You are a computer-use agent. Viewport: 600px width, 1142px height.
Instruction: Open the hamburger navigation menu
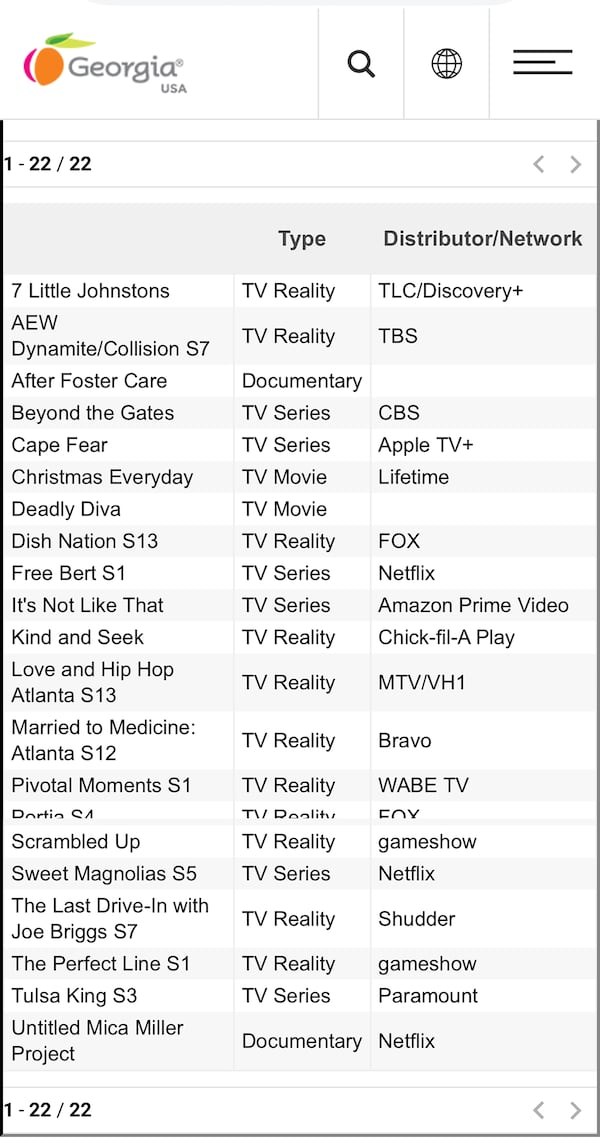tap(543, 63)
